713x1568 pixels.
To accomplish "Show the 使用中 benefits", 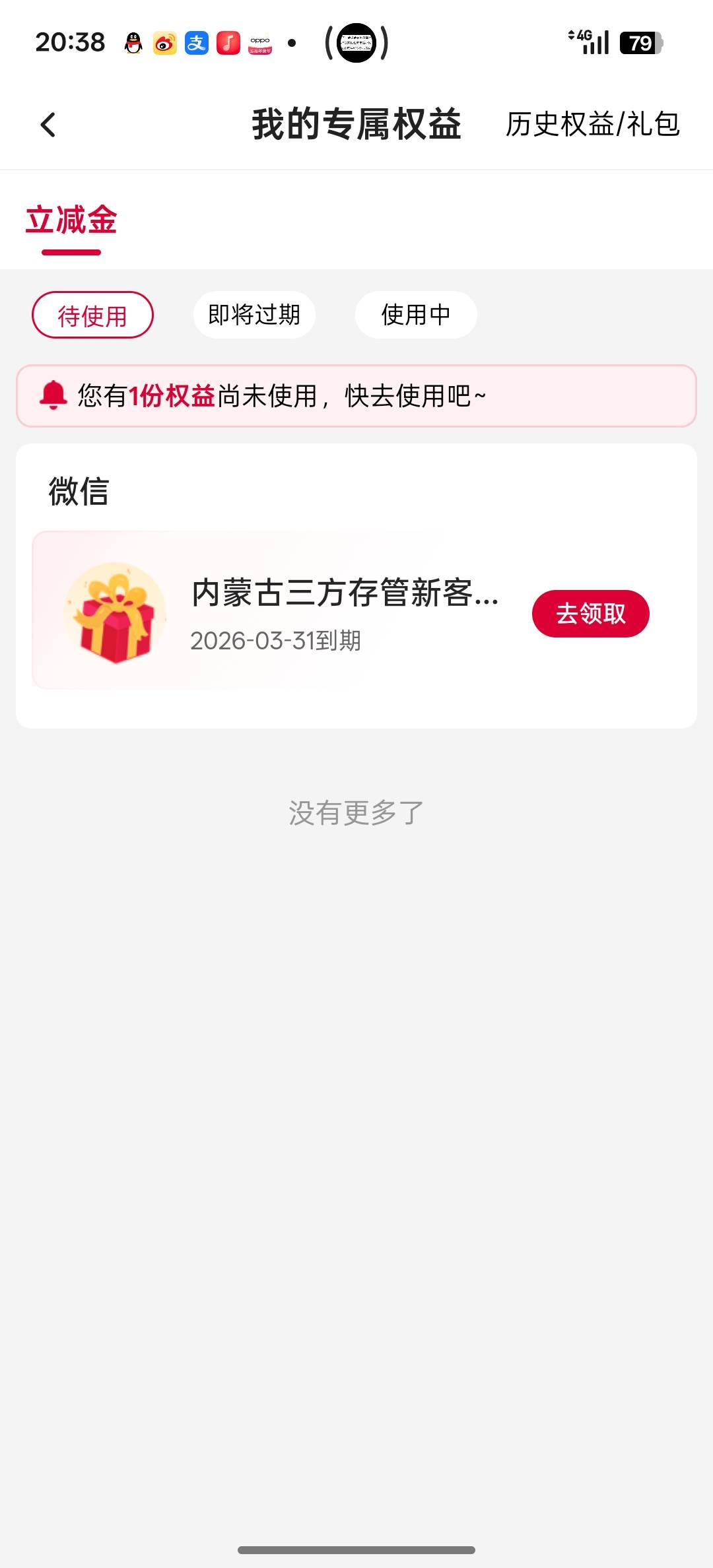I will (x=416, y=315).
